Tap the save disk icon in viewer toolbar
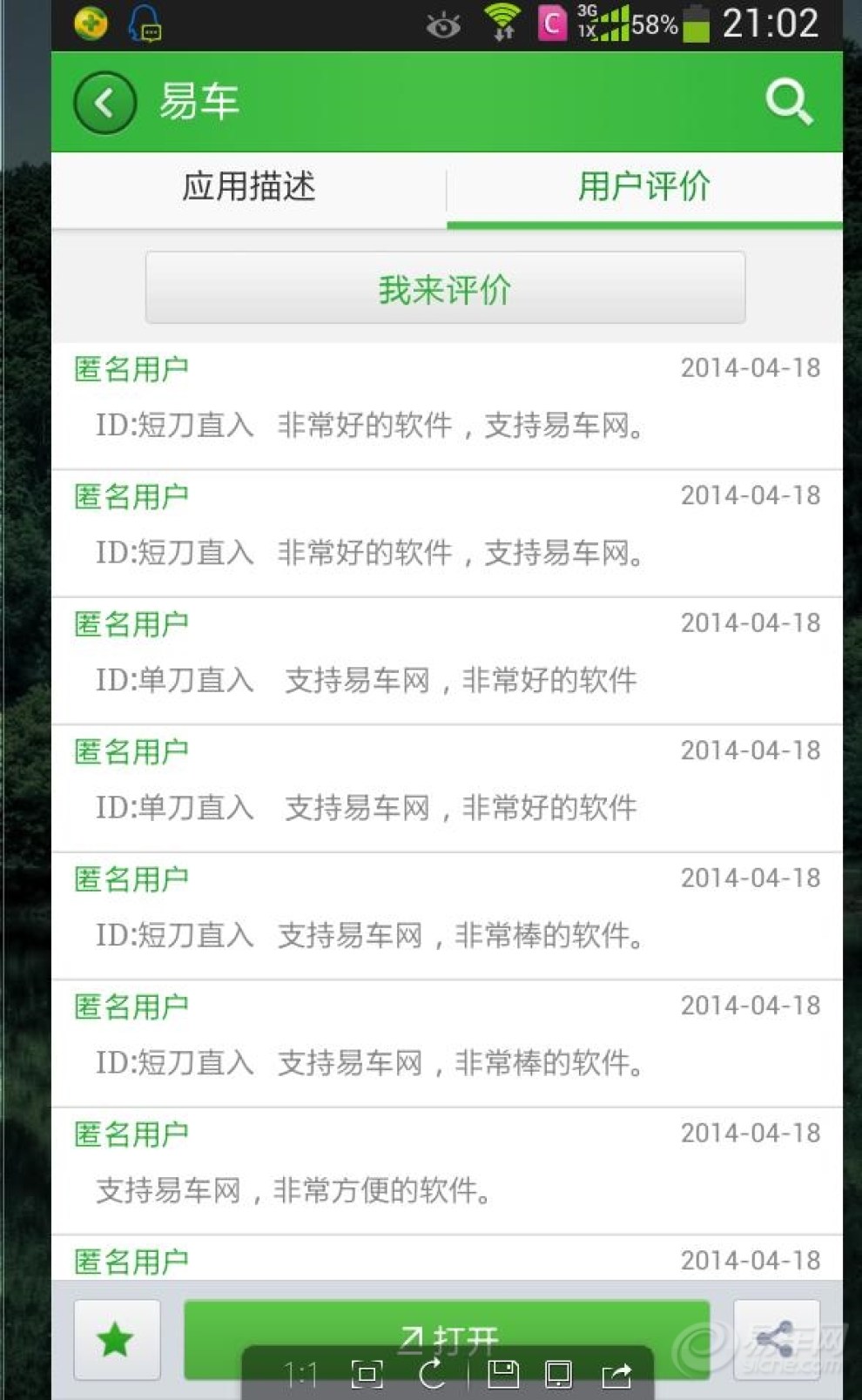 pyautogui.click(x=502, y=1375)
